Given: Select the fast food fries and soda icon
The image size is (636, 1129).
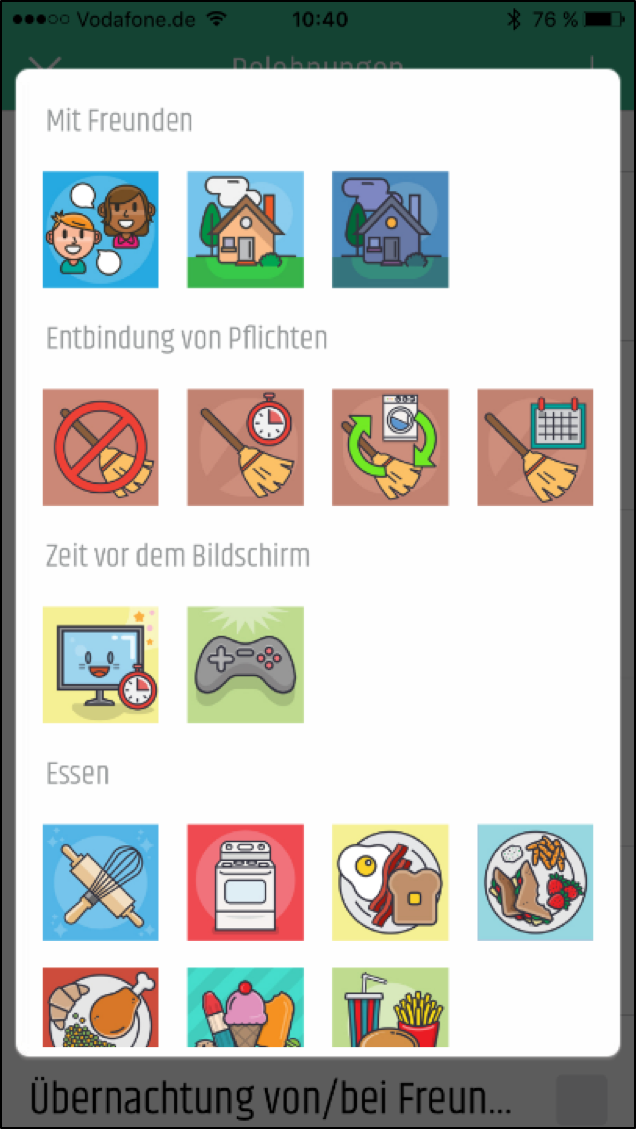Looking at the screenshot, I should tap(390, 1006).
